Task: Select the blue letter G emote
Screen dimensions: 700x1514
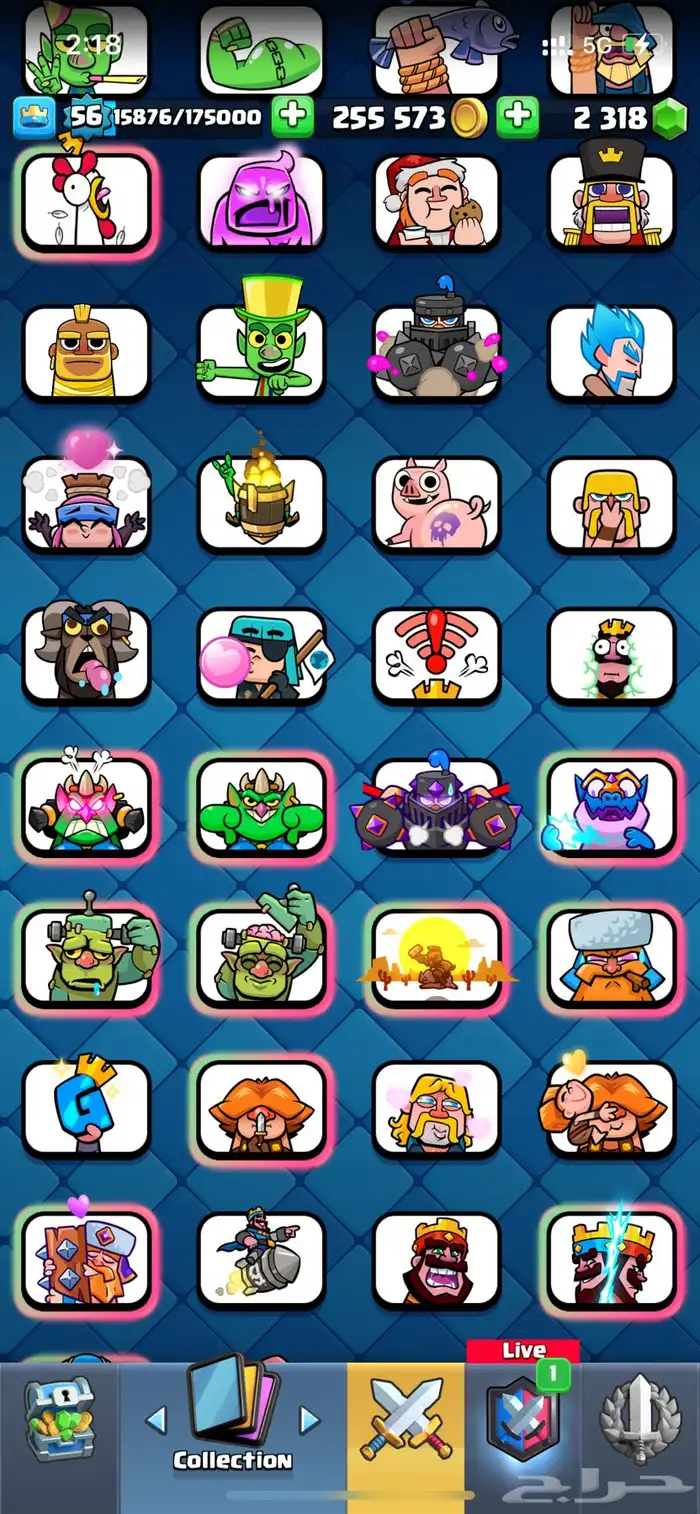Action: coord(87,1108)
